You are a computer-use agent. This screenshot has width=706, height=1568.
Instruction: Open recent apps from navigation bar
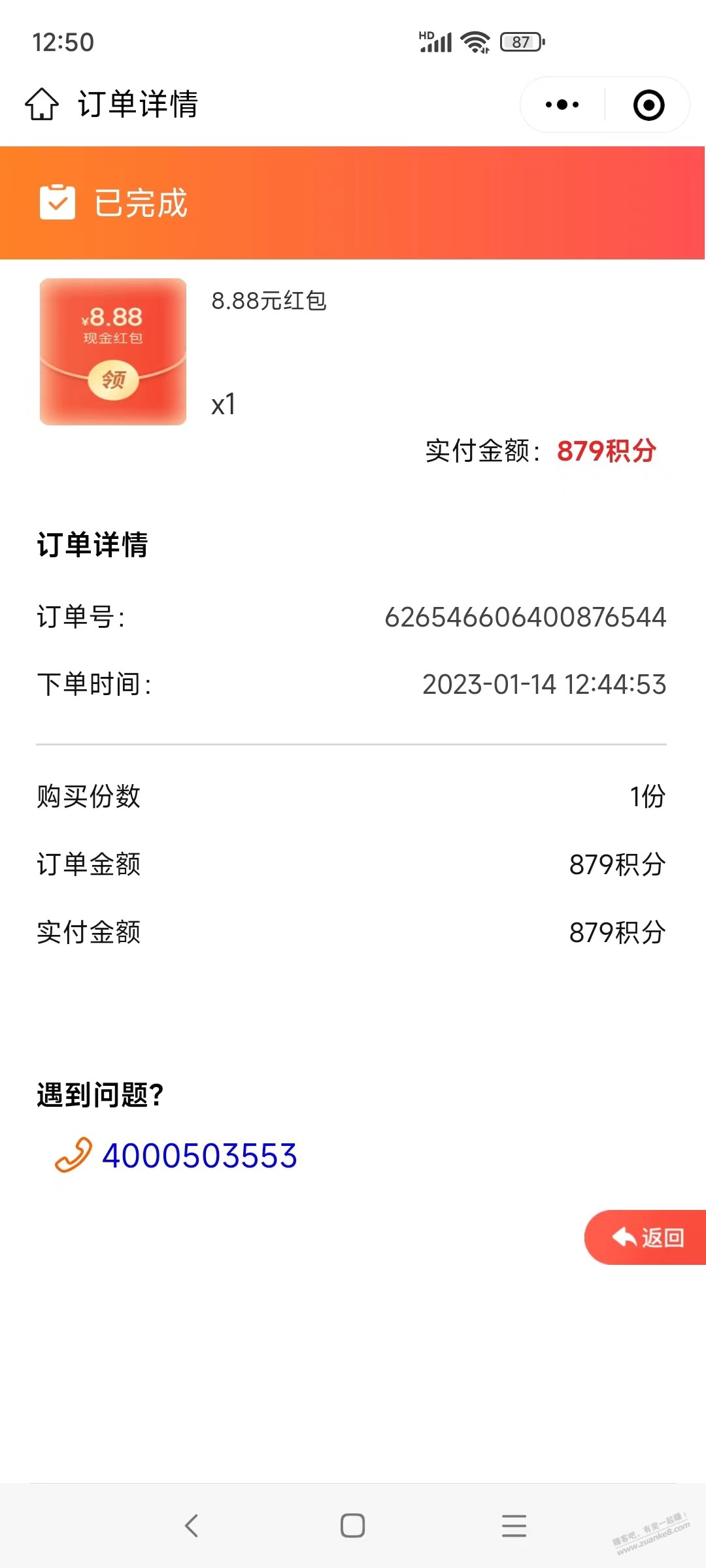[x=514, y=1526]
